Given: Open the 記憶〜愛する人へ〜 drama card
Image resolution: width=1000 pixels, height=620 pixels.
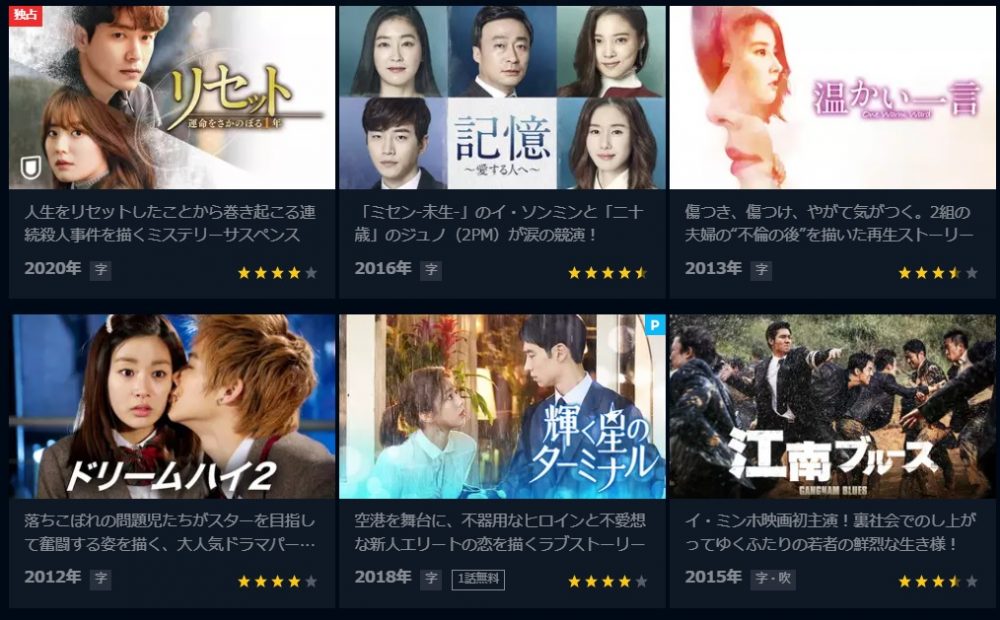Looking at the screenshot, I should (x=502, y=98).
